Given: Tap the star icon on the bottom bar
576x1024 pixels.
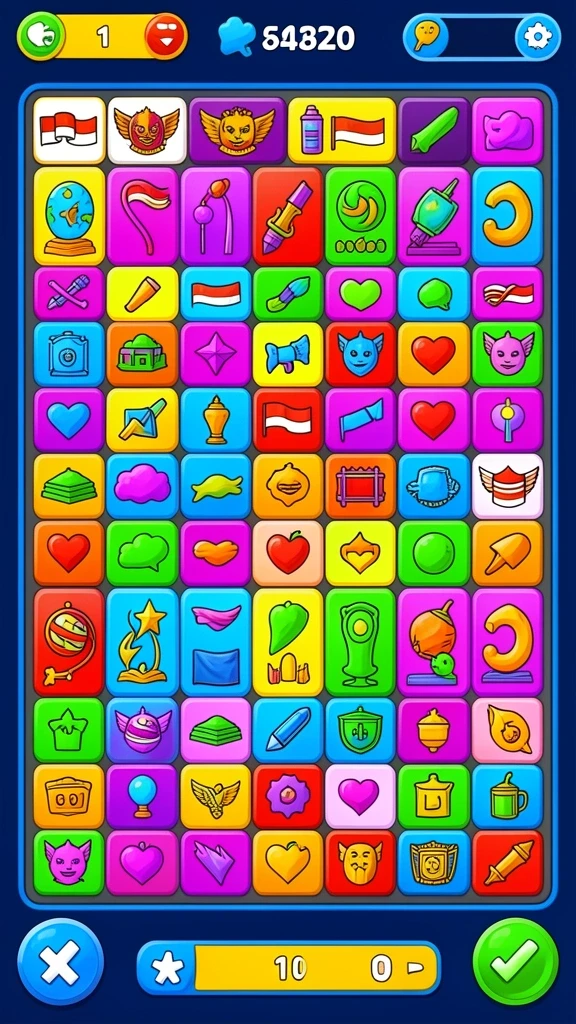Looking at the screenshot, I should [x=168, y=967].
